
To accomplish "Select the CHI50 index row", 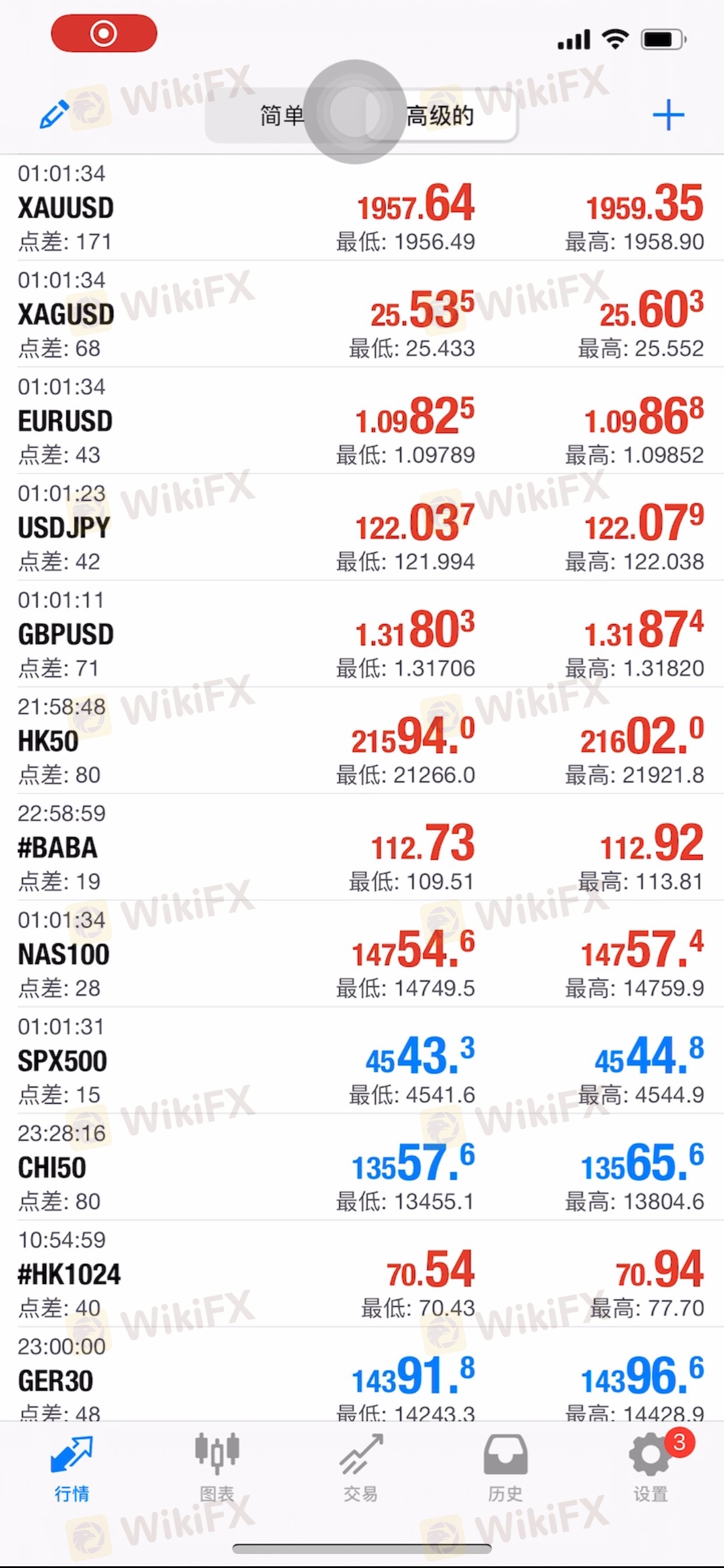I will click(362, 1167).
